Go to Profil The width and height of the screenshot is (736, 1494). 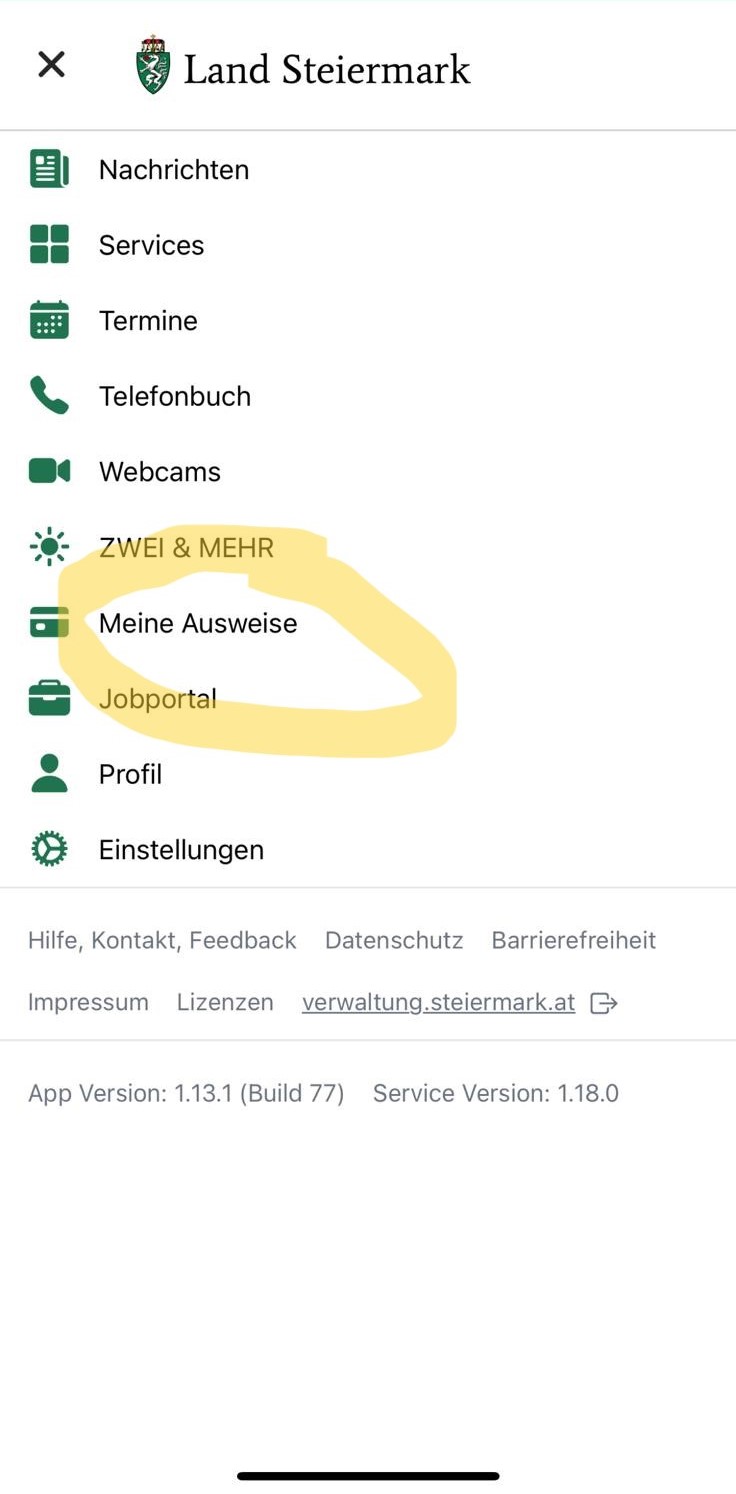368,774
